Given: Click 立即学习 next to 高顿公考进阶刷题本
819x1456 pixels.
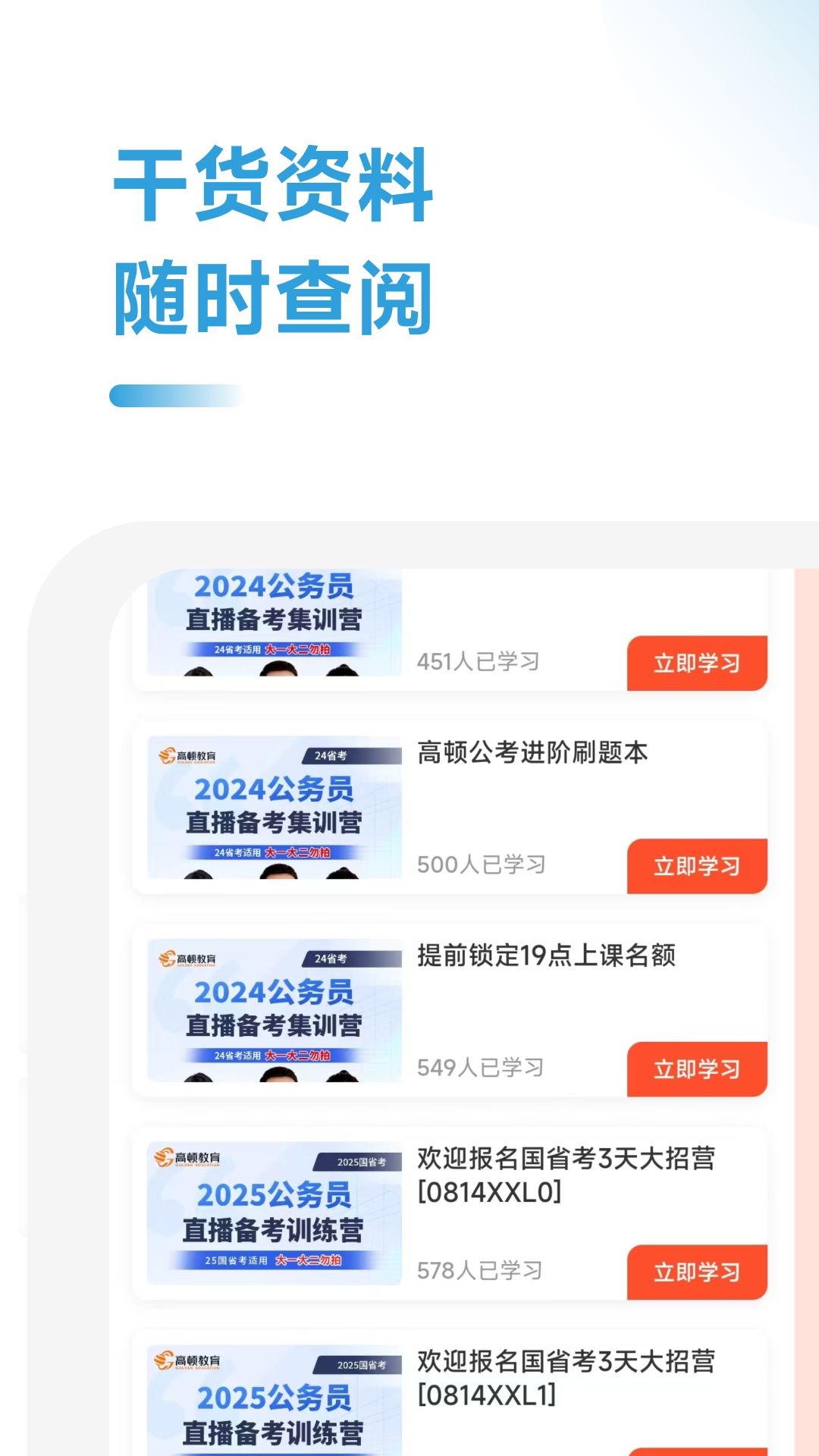Looking at the screenshot, I should pyautogui.click(x=696, y=866).
